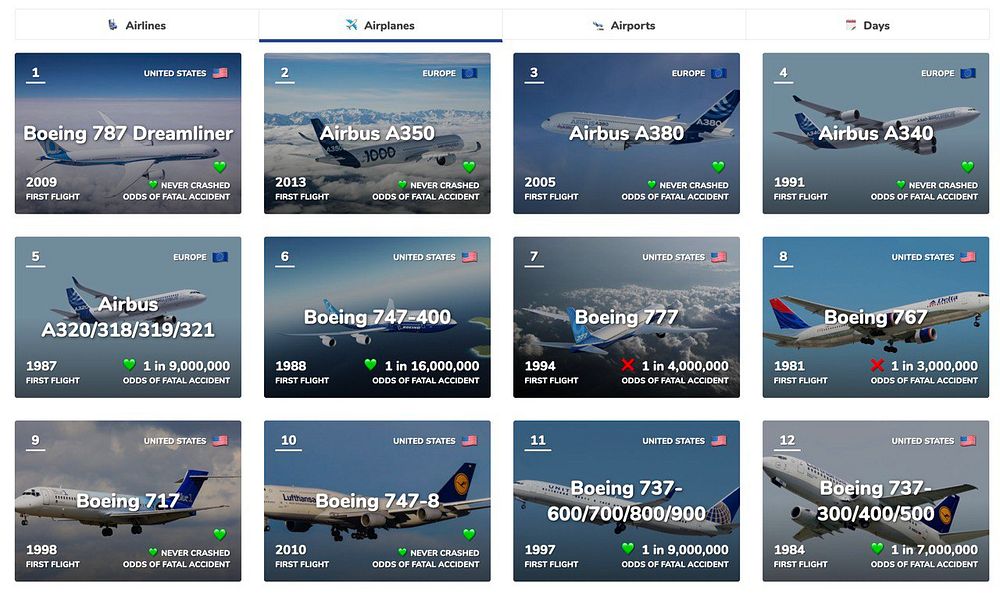Image resolution: width=1000 pixels, height=595 pixels.
Task: View the Boeing 747-8 card
Action: pyautogui.click(x=377, y=501)
